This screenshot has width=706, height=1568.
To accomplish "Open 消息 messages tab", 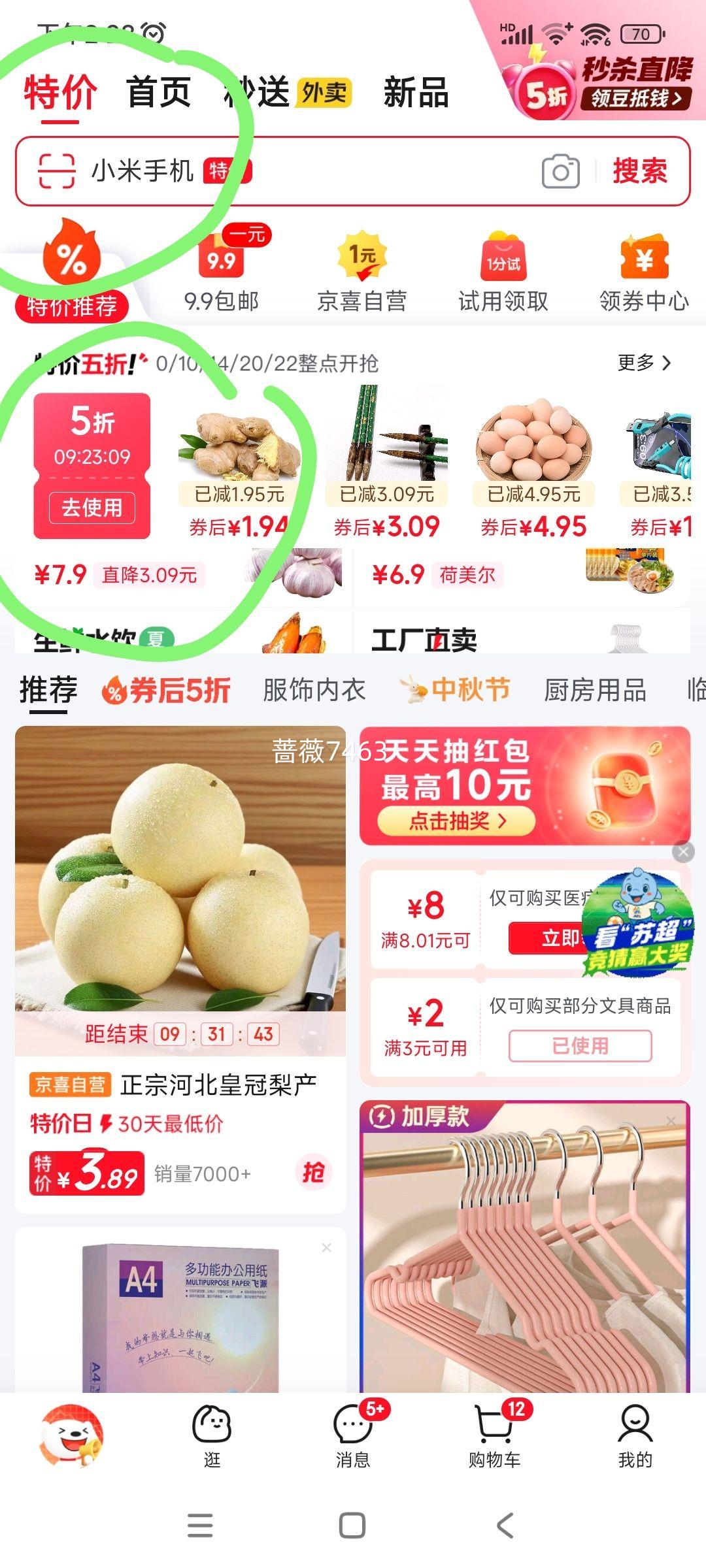I will (x=353, y=1439).
